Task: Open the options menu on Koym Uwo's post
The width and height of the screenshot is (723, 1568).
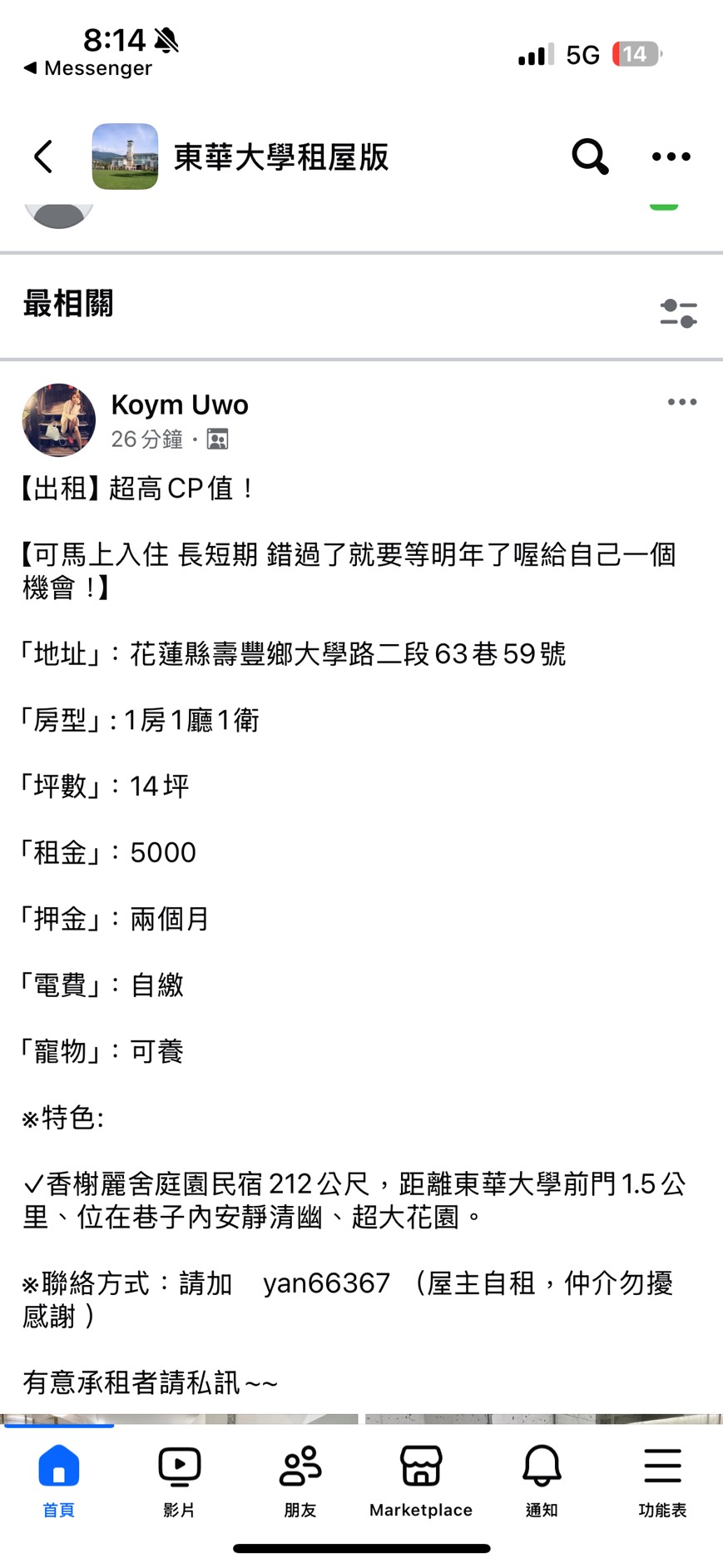Action: point(681,403)
